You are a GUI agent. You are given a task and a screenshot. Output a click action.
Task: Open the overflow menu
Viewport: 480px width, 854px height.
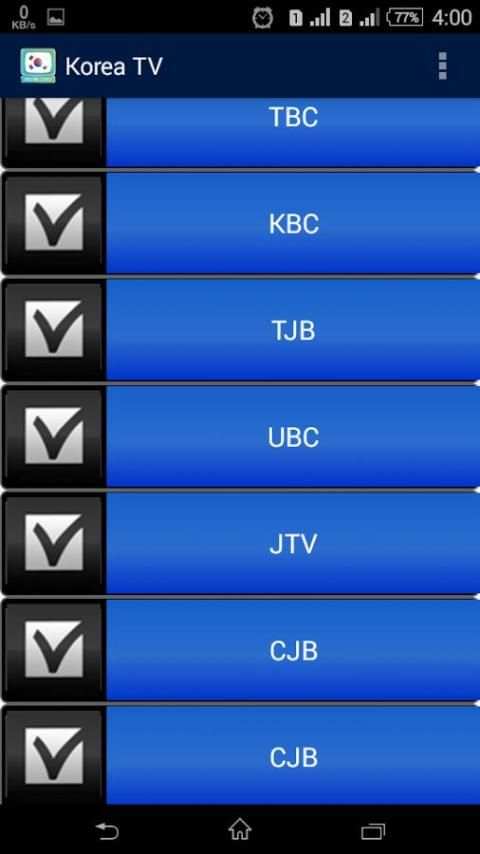(x=442, y=66)
